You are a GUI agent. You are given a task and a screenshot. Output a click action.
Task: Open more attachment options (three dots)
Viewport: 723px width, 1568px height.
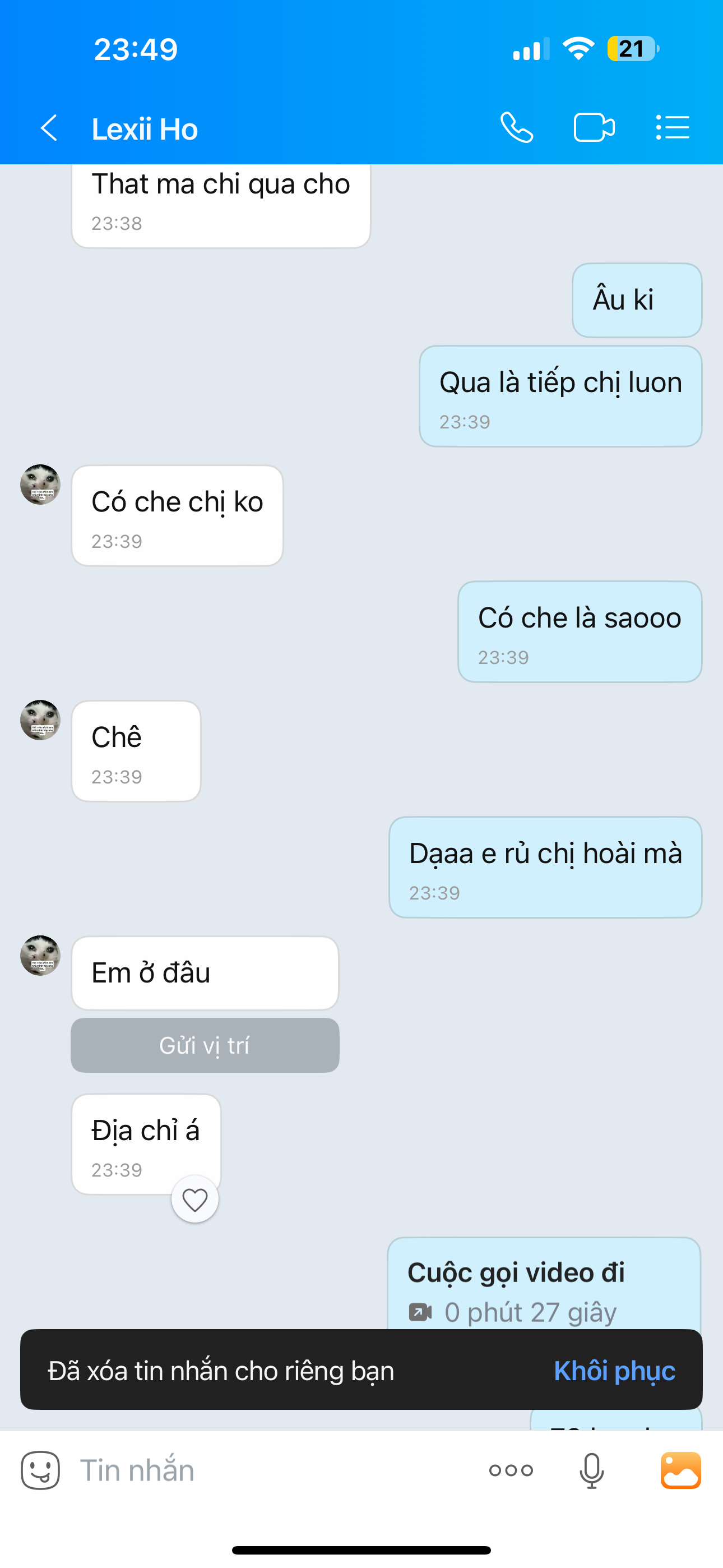point(511,1470)
